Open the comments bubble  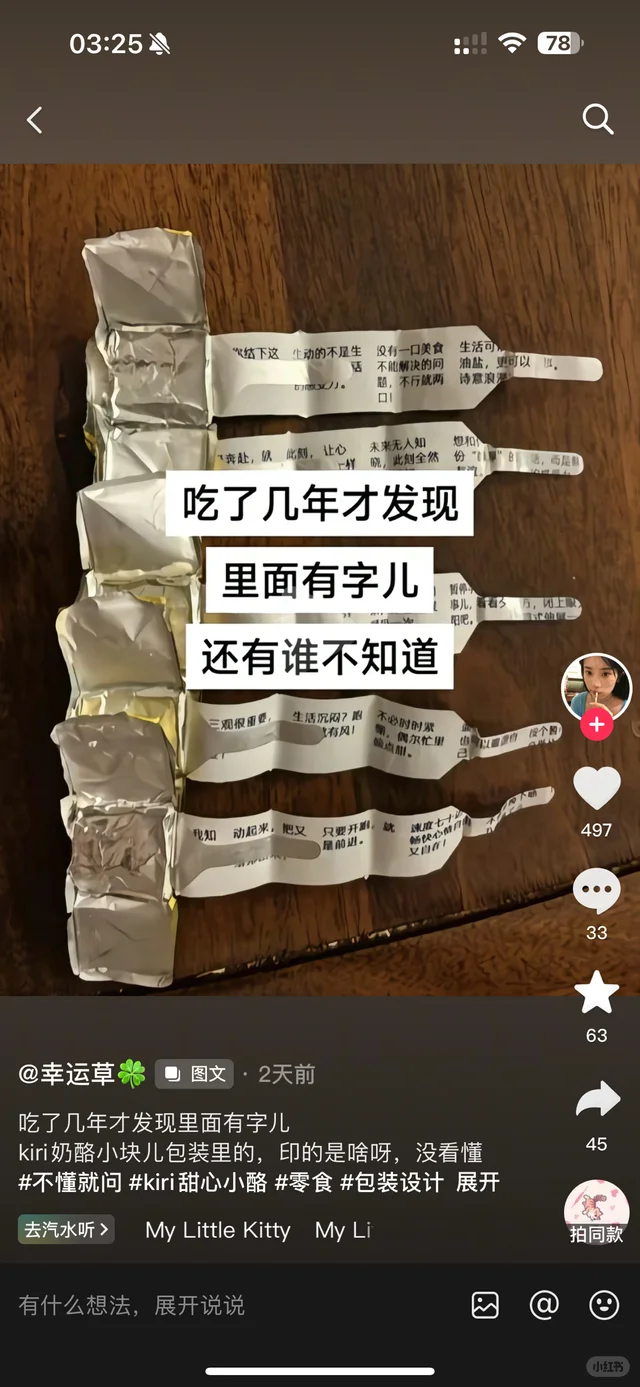(x=597, y=890)
